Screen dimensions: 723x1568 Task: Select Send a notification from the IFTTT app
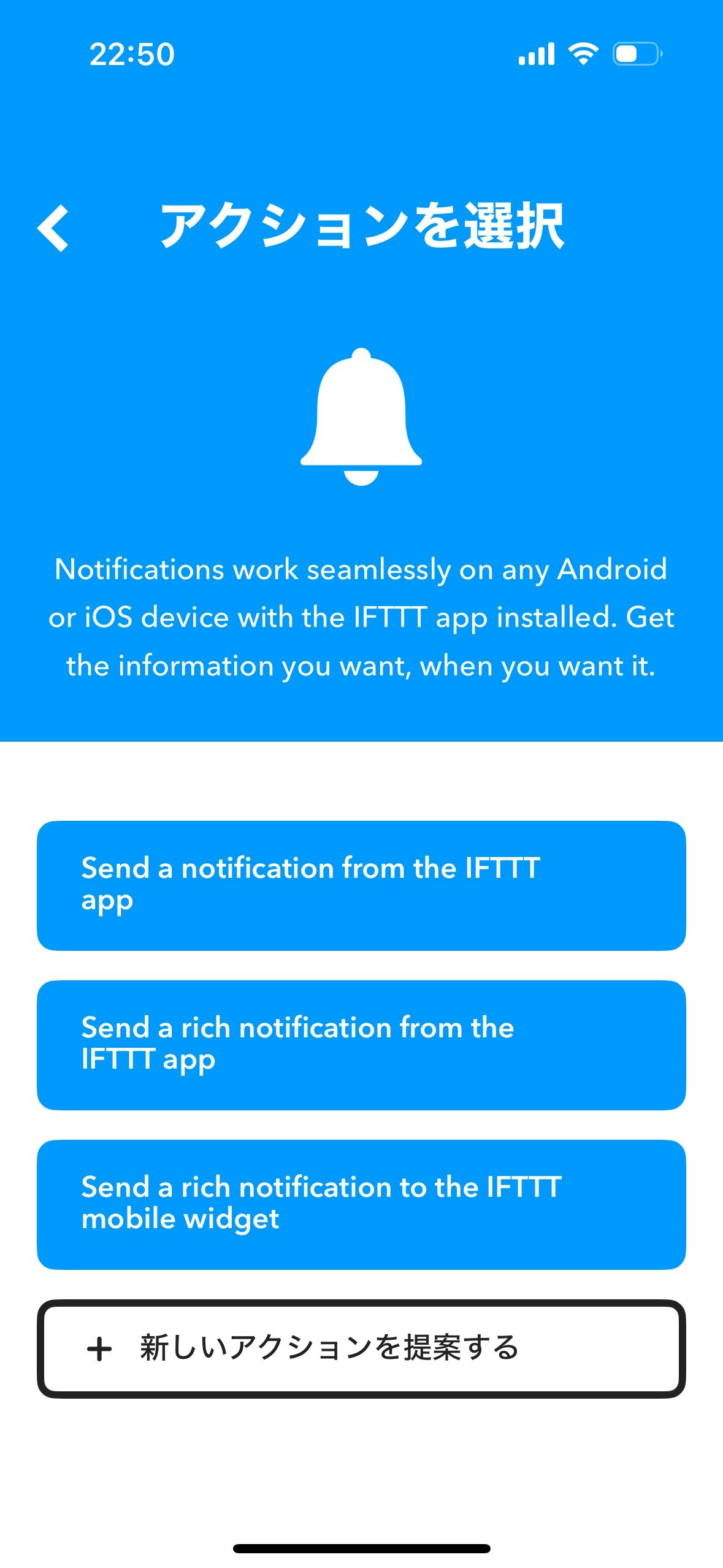tap(361, 885)
